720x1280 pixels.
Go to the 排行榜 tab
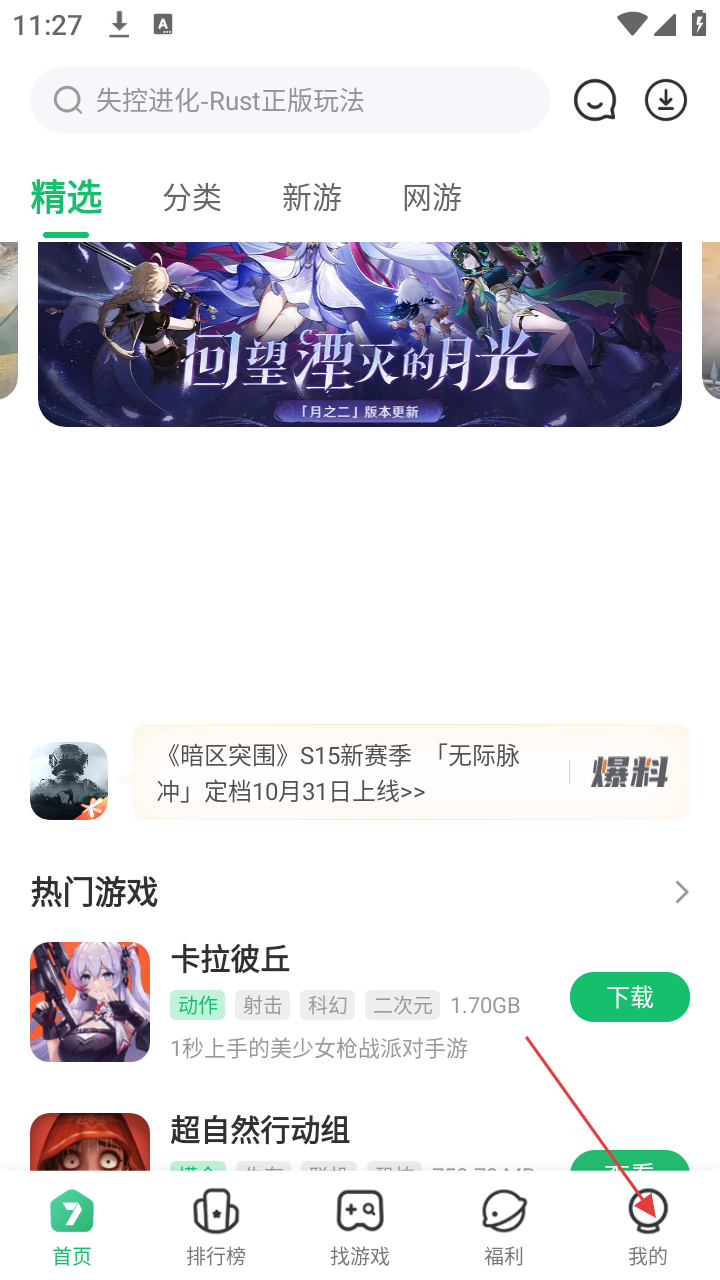pos(216,1226)
